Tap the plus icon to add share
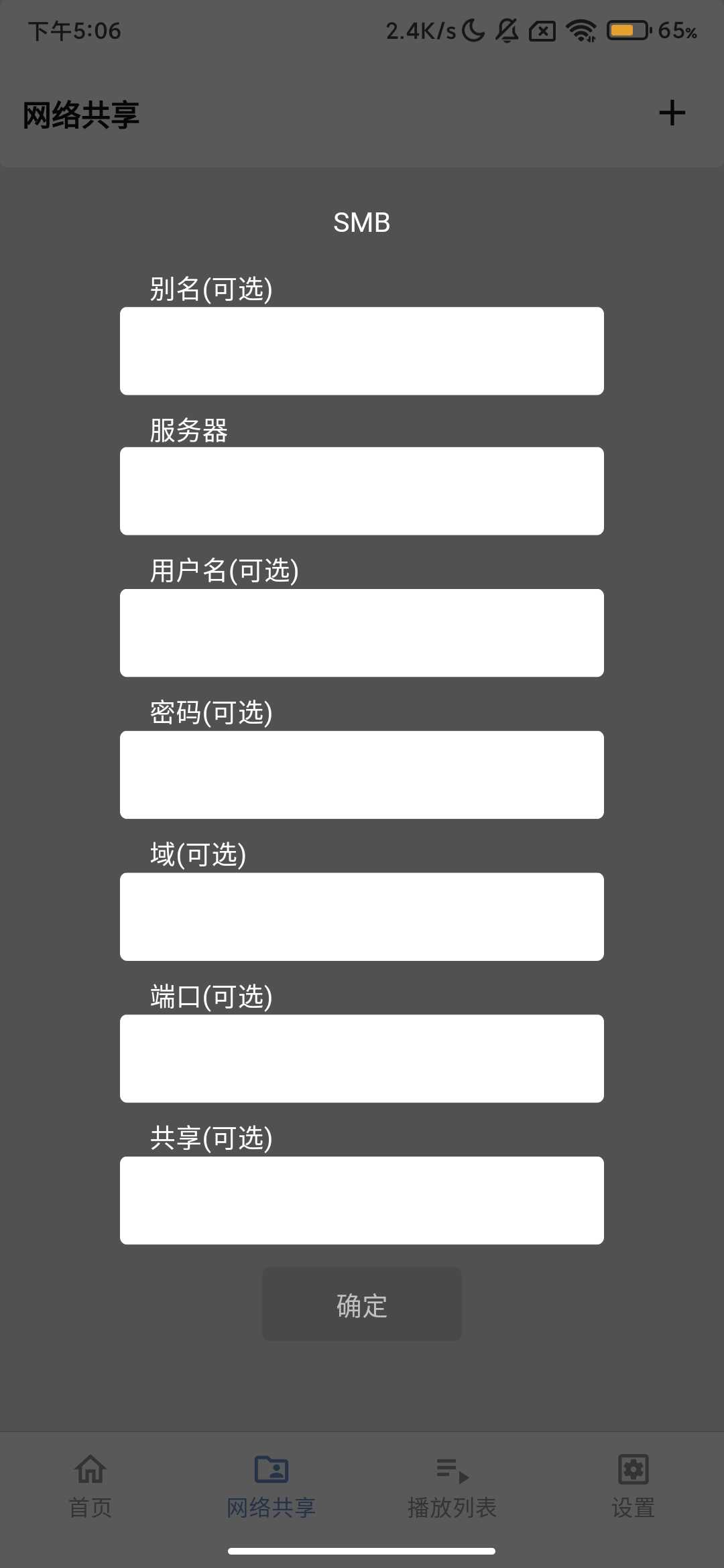Image resolution: width=724 pixels, height=1568 pixels. [672, 113]
